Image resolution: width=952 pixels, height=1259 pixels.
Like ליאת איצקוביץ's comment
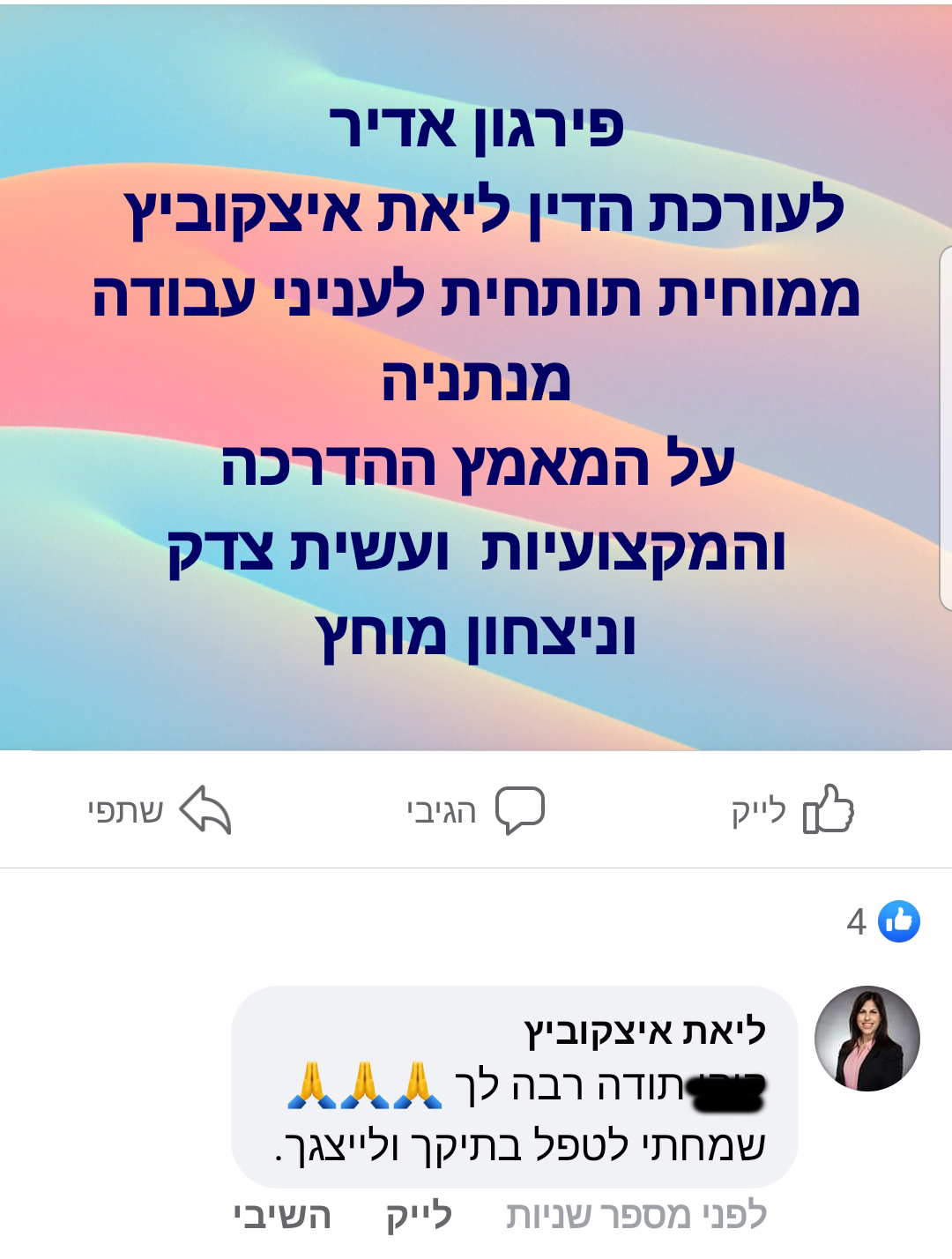(x=419, y=1216)
